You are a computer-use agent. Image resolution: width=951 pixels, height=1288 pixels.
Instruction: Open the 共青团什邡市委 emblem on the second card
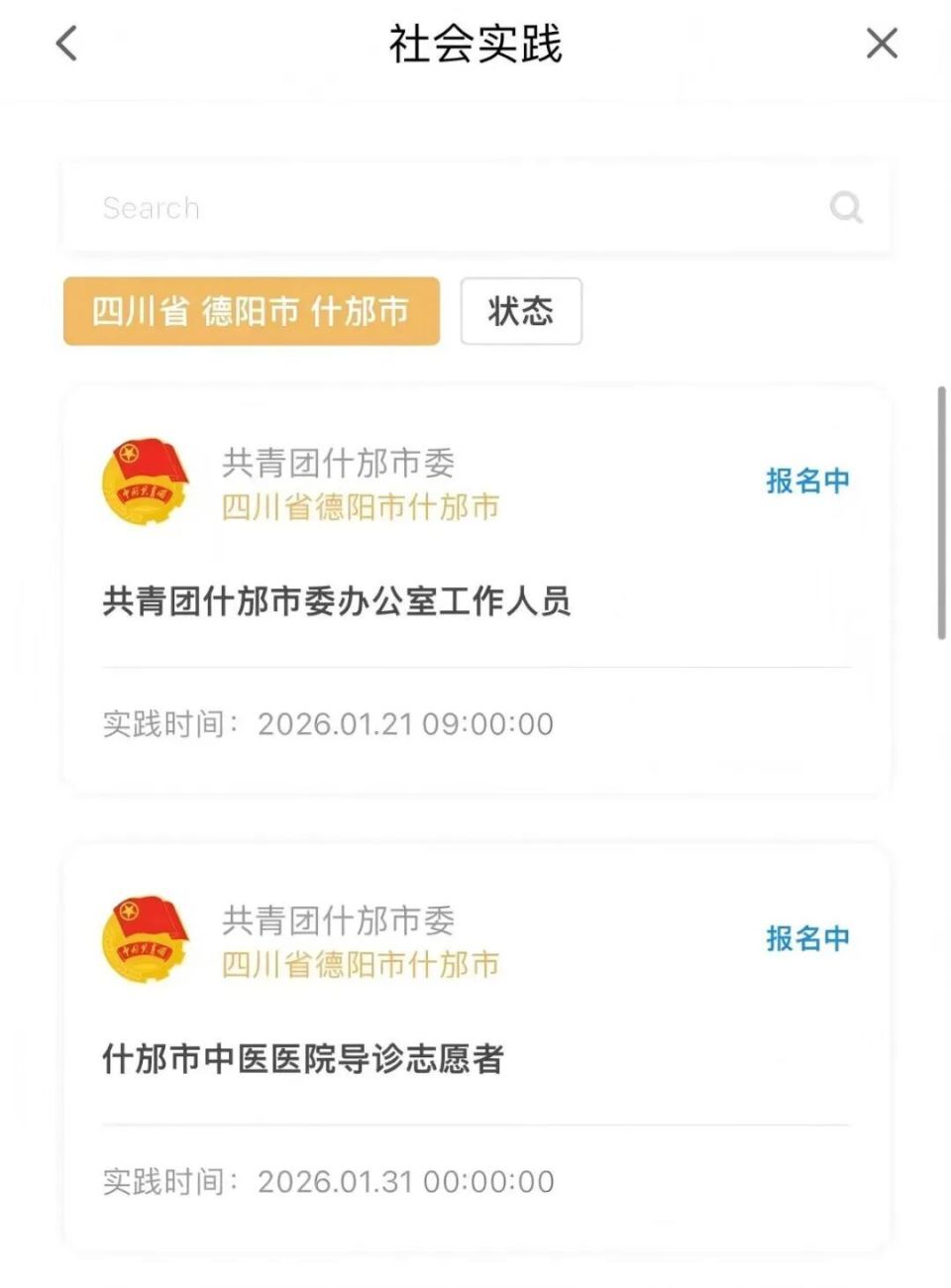point(148,939)
